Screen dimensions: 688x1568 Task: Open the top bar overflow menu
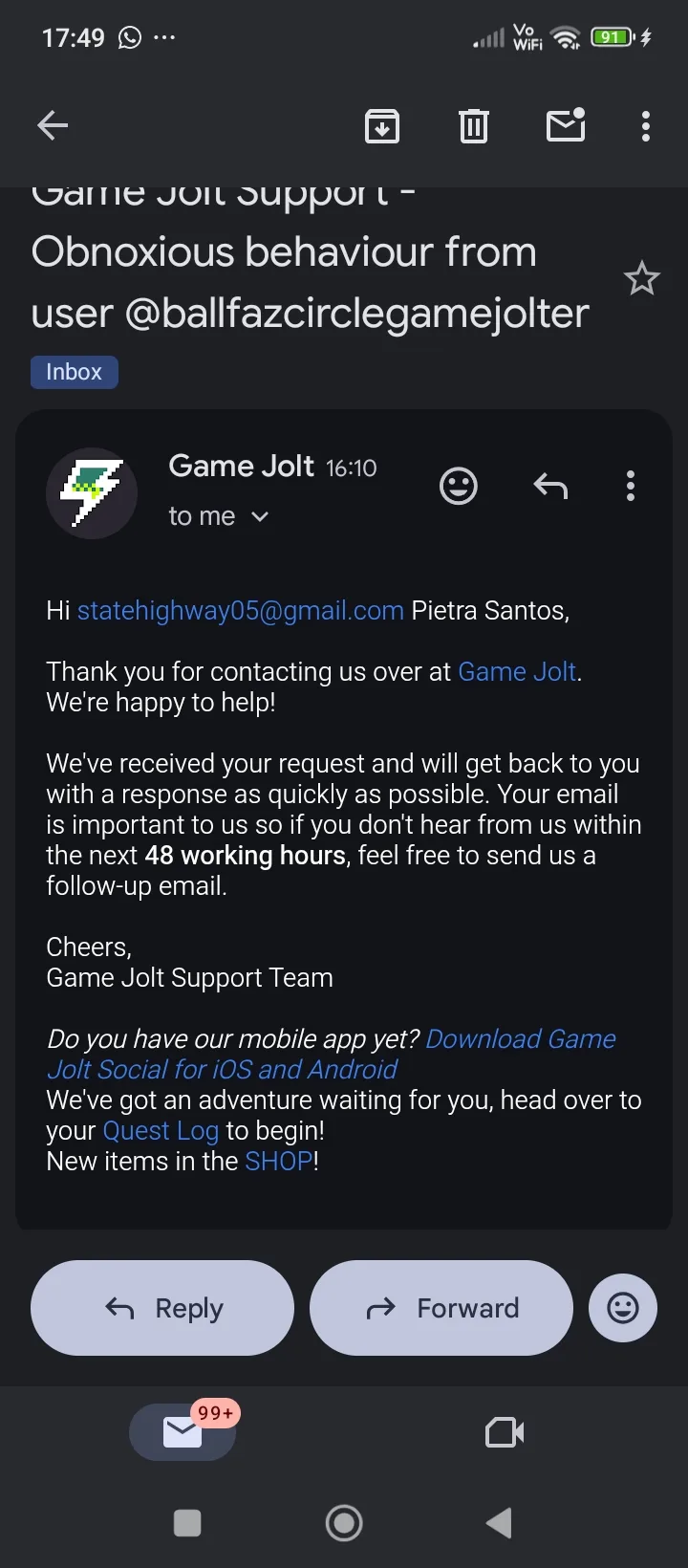646,125
